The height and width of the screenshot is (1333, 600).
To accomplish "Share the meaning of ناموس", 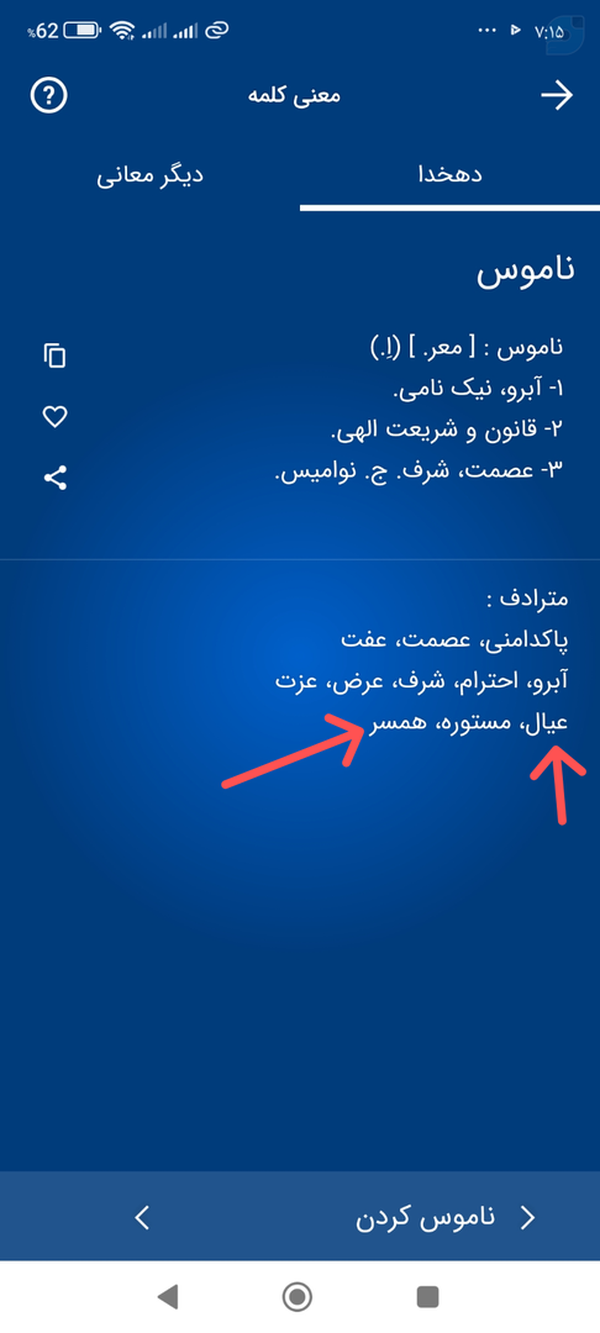I will pos(55,478).
